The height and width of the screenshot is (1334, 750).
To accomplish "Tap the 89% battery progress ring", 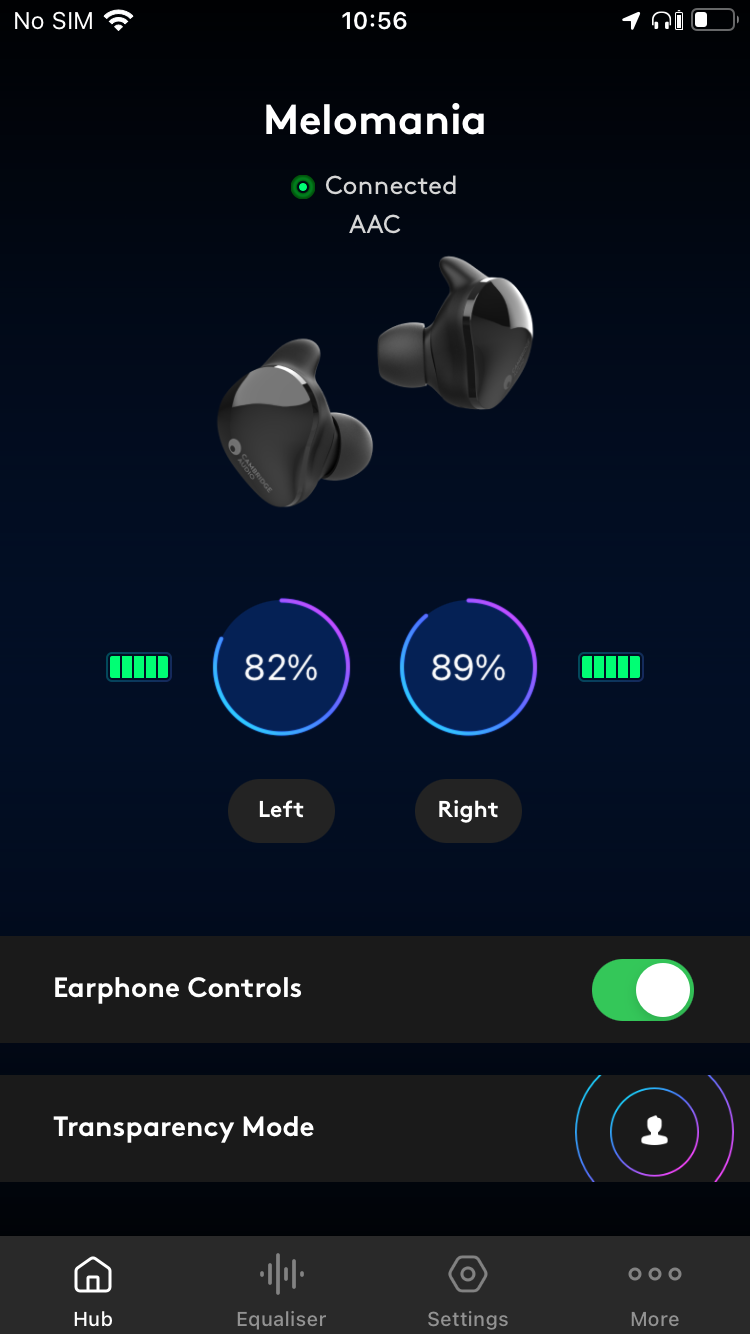I will click(468, 666).
